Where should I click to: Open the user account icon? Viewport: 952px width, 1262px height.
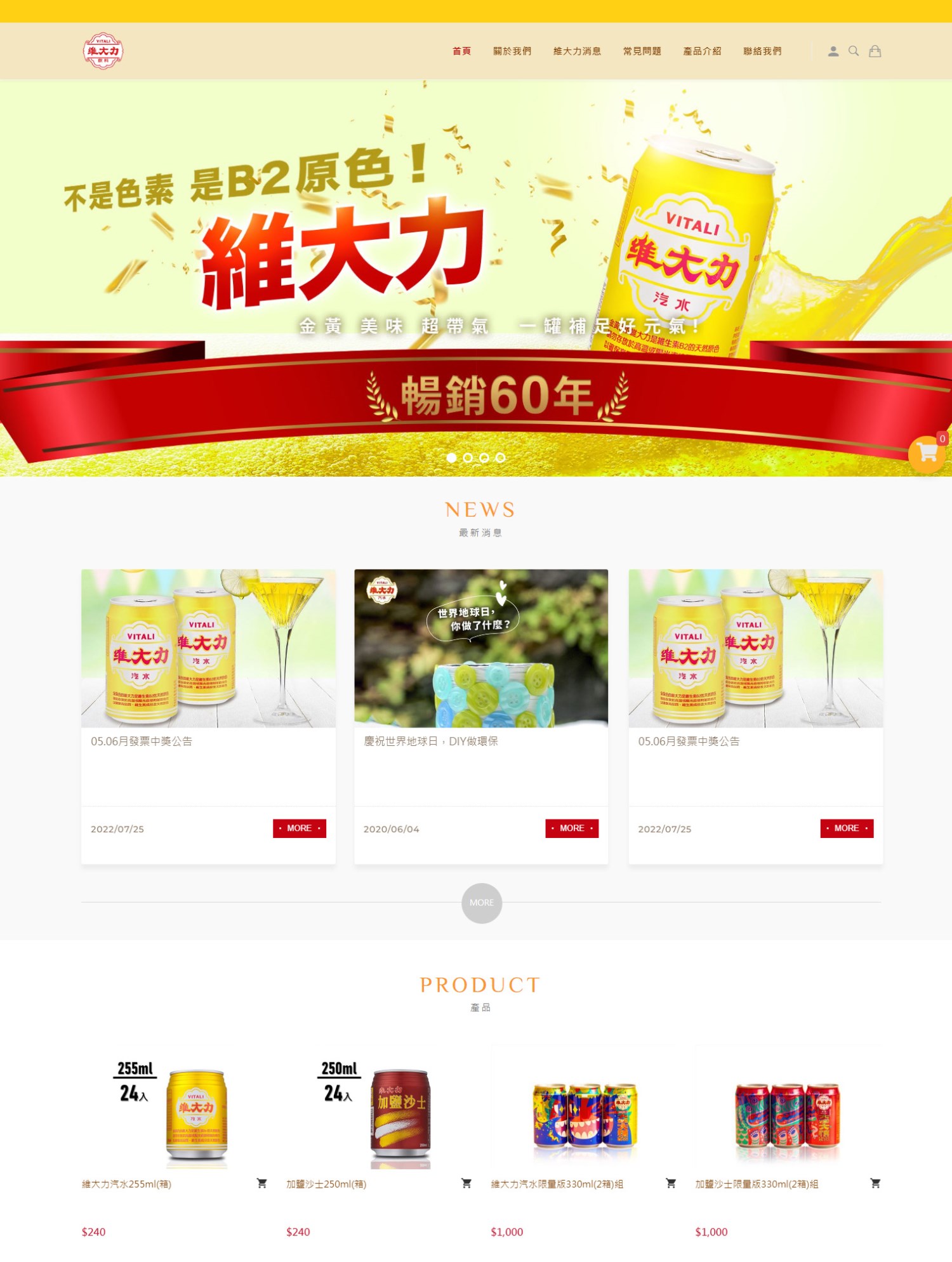(x=833, y=51)
